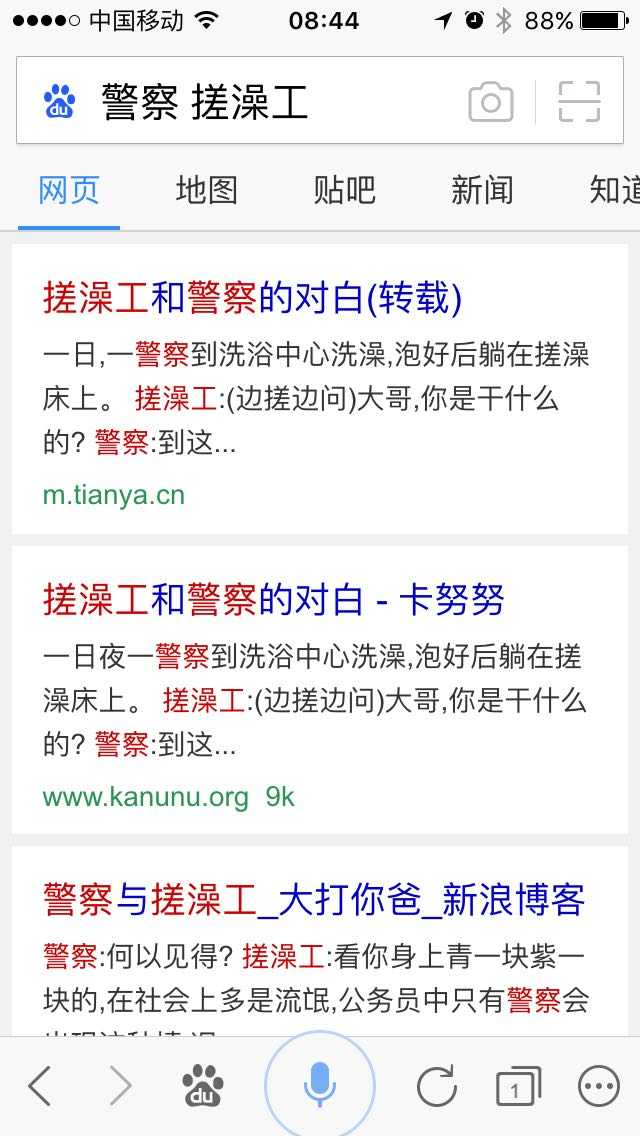Go back to the previous page
Image resolution: width=640 pixels, height=1136 pixels.
[x=40, y=1086]
